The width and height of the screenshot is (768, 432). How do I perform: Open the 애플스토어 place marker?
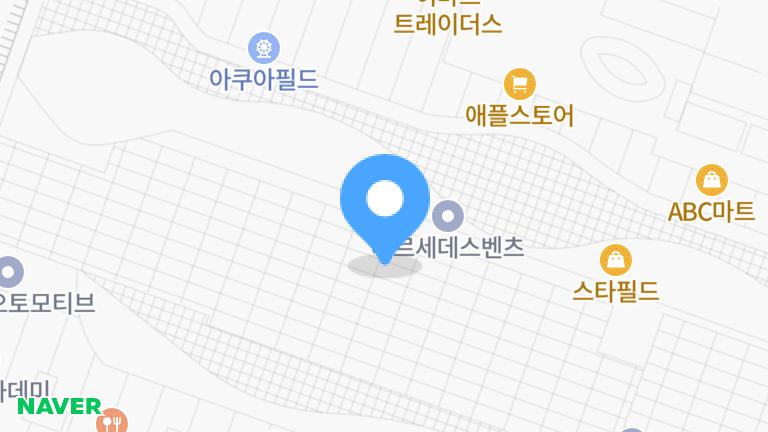[x=519, y=84]
